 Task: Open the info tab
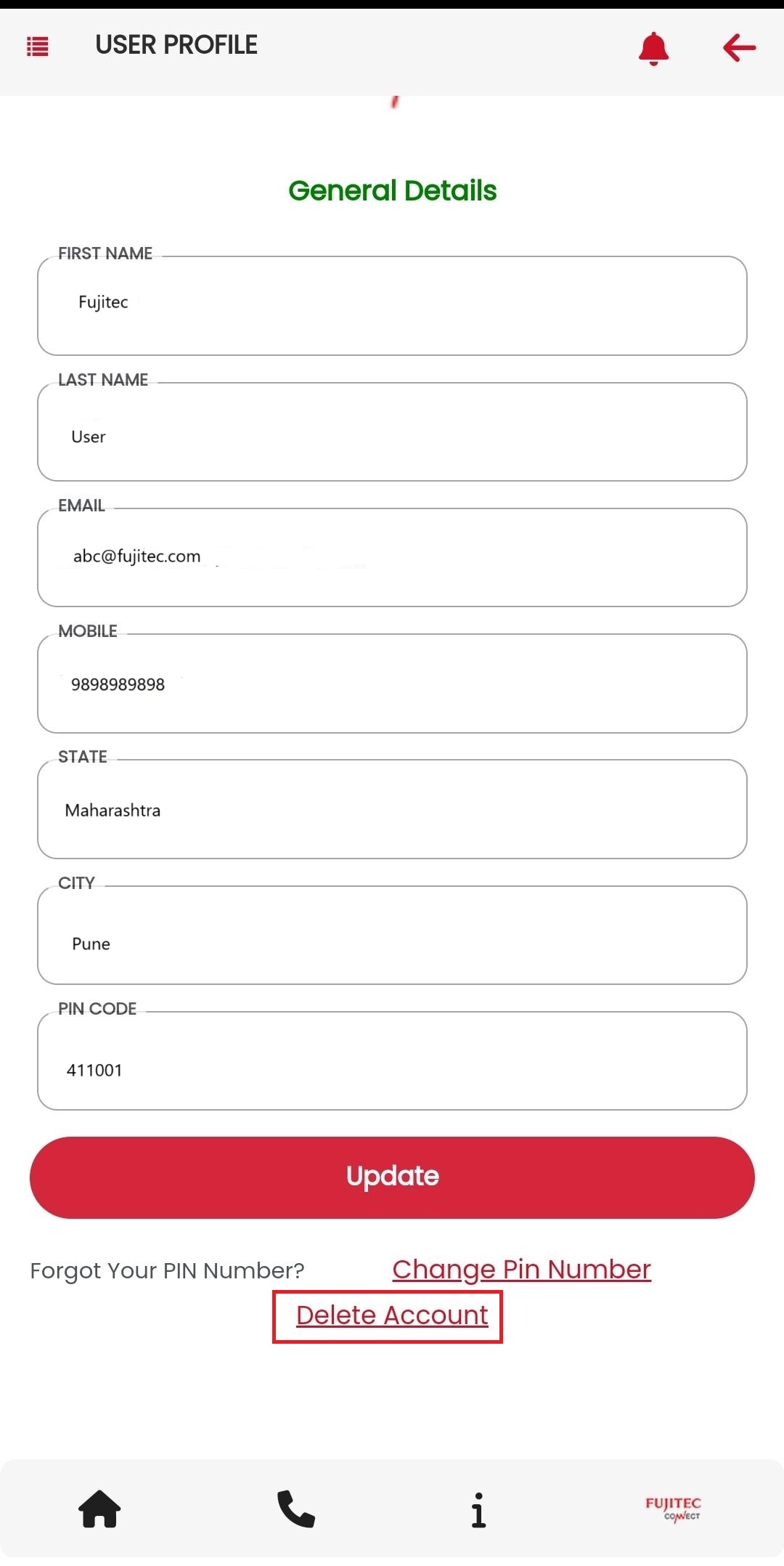pyautogui.click(x=478, y=1510)
